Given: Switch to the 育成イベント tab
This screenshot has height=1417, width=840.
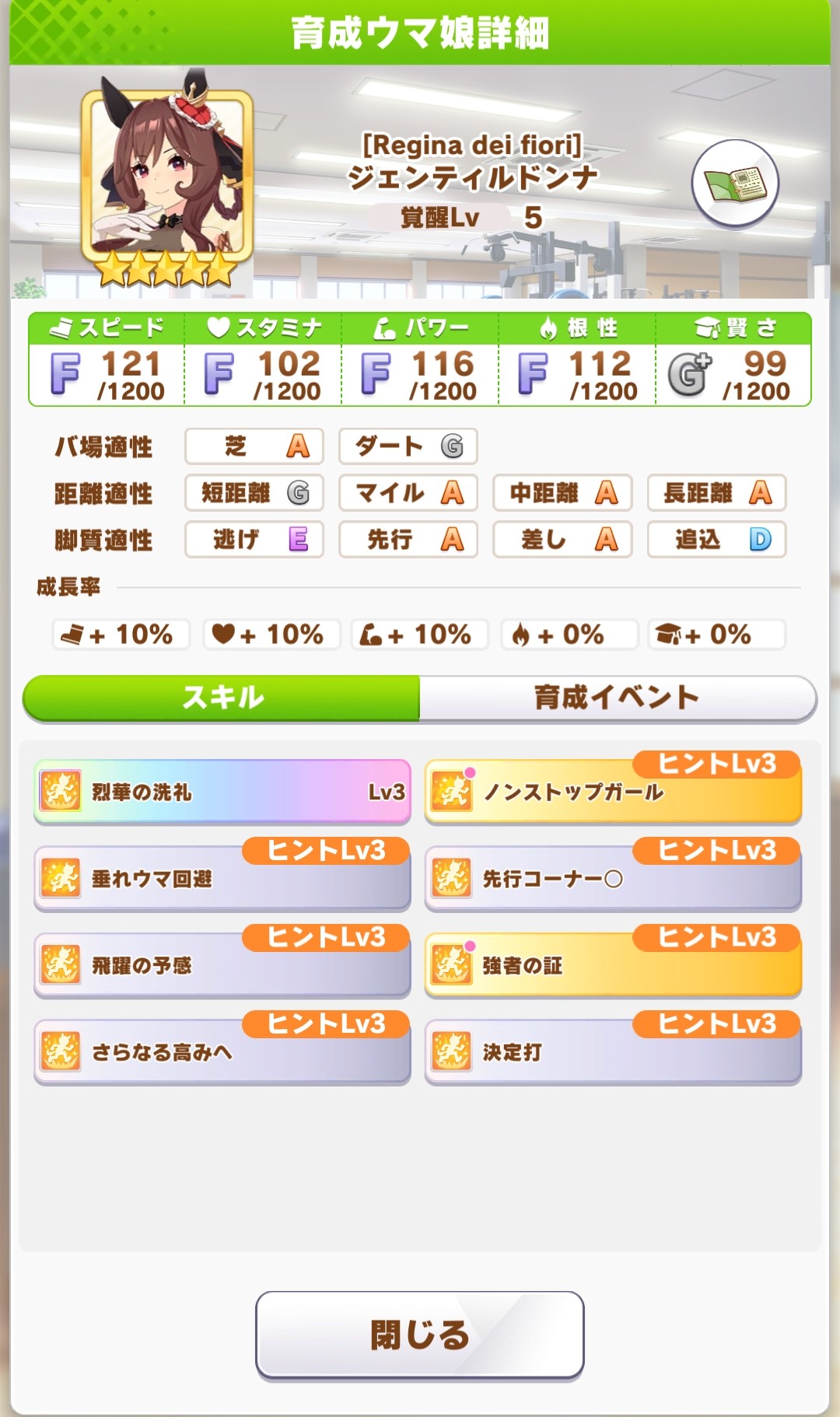Looking at the screenshot, I should coord(617,698).
